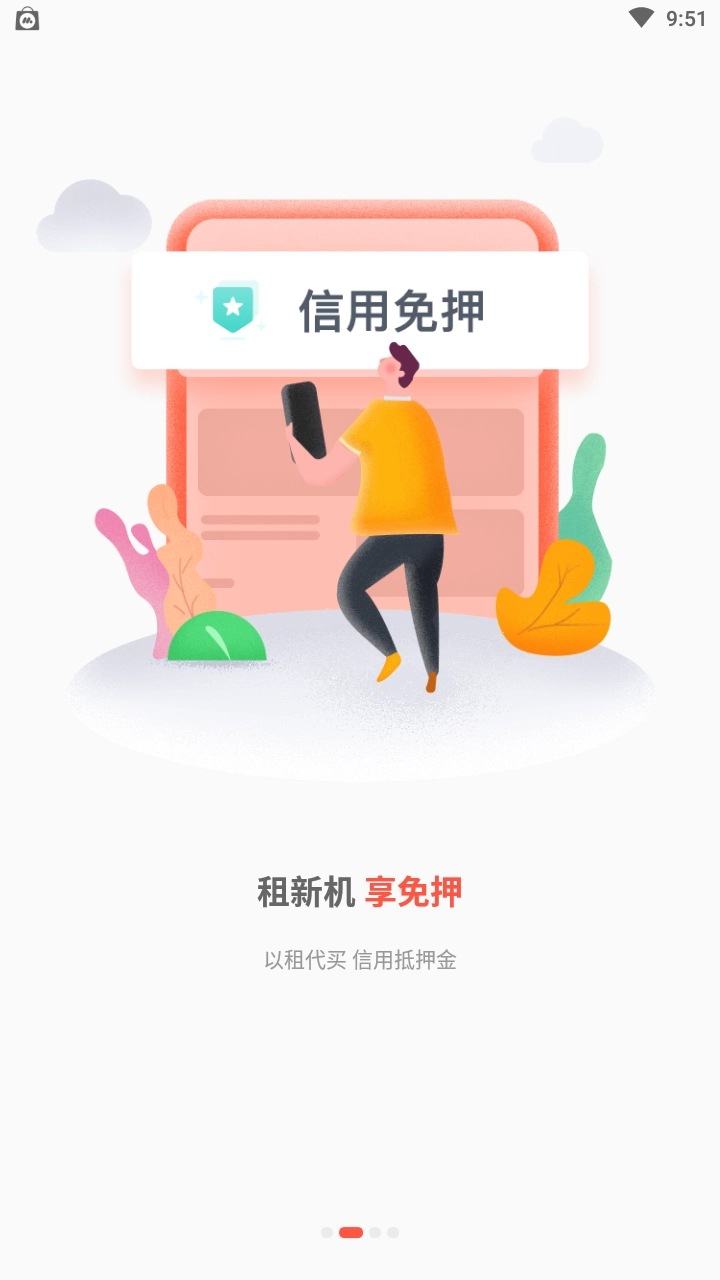Select the third page indicator dot
Viewport: 720px width, 1280px height.
click(x=374, y=1232)
